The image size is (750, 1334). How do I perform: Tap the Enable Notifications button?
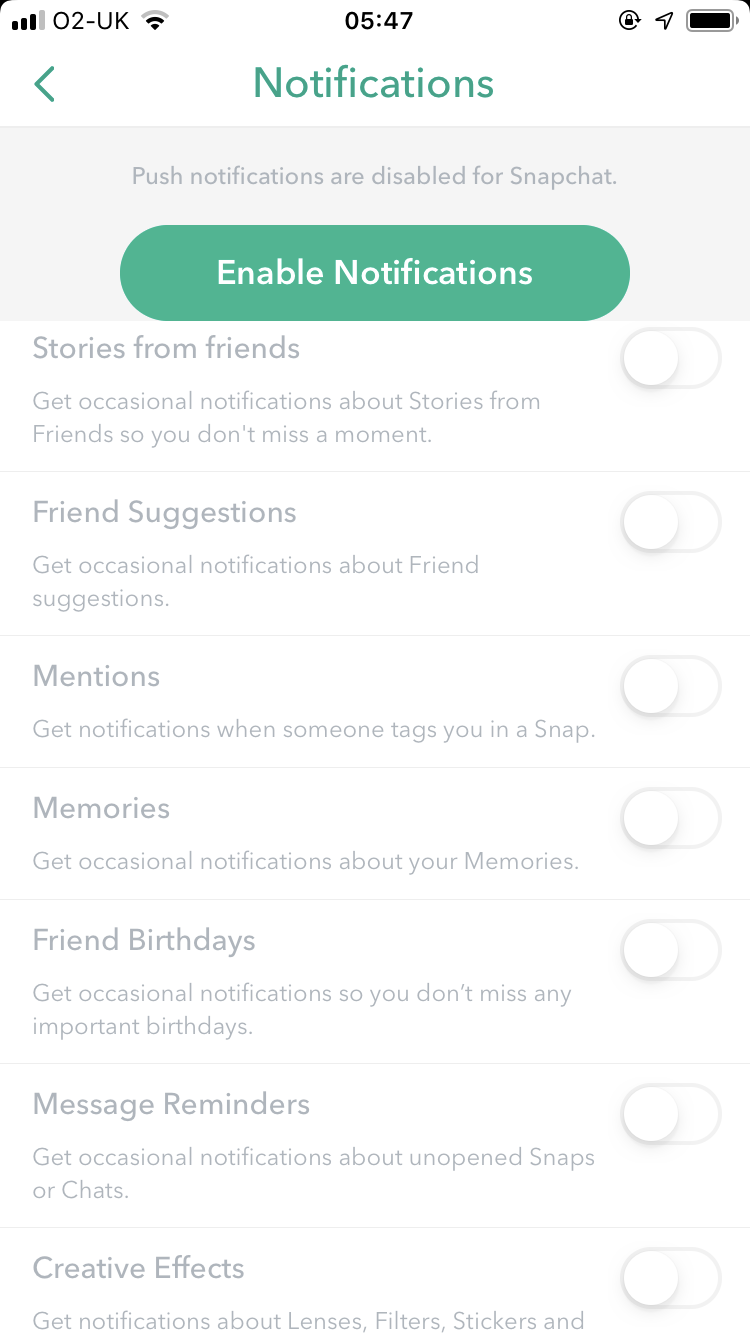tap(375, 273)
